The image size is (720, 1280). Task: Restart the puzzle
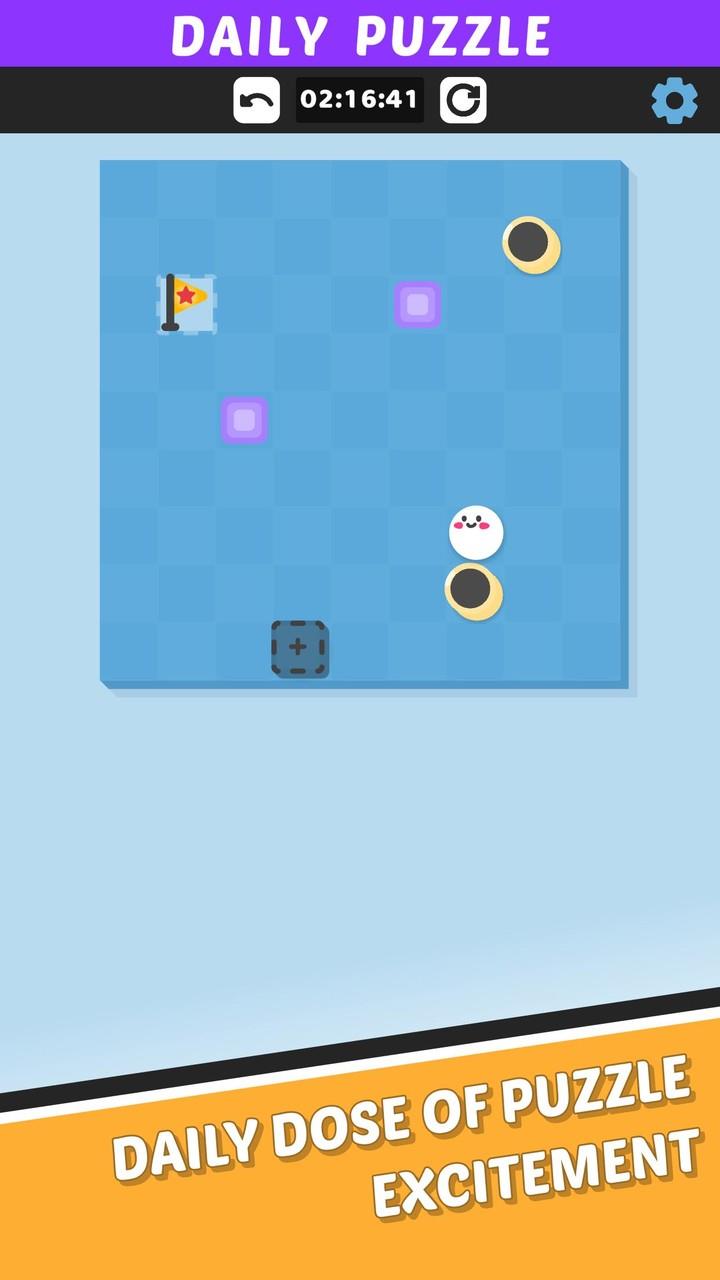[x=463, y=100]
